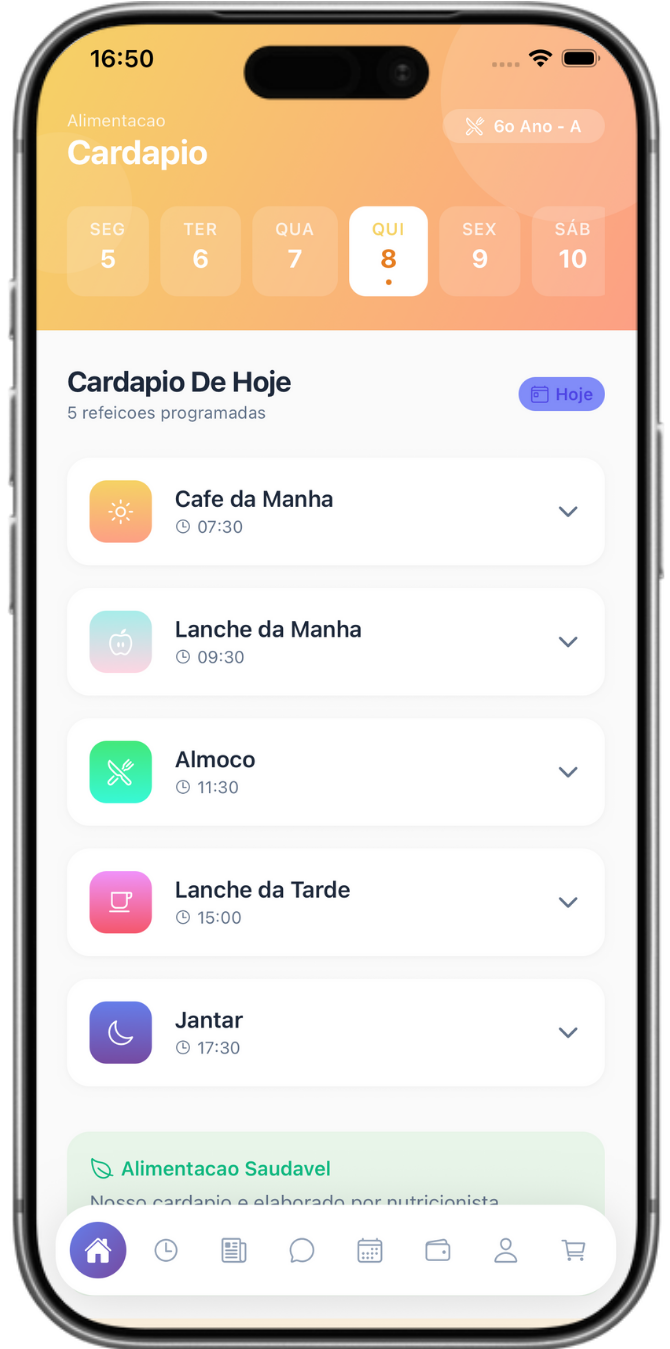Open the calendar tab
Image resolution: width=670 pixels, height=1349 pixels.
(x=370, y=1250)
